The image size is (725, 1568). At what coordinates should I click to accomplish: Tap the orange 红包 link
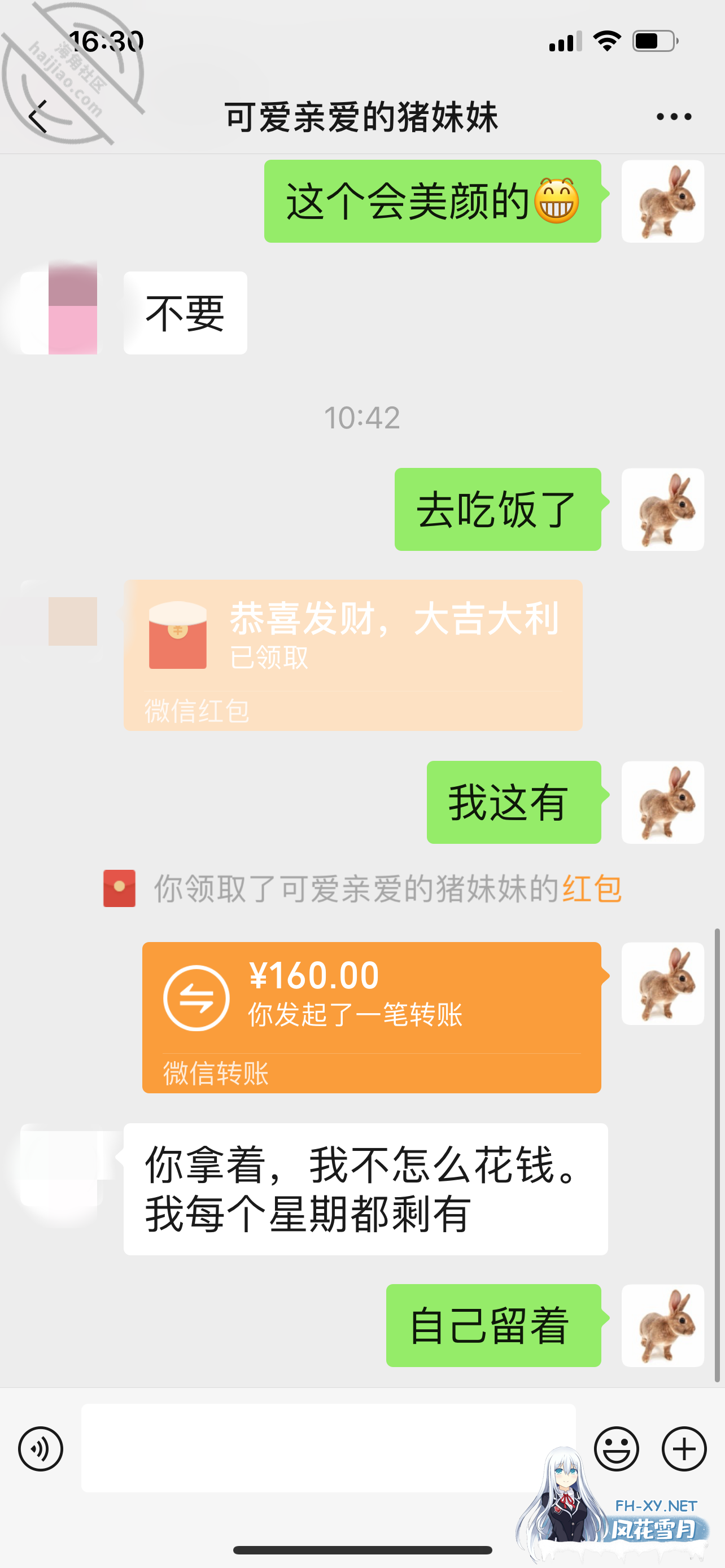click(591, 888)
